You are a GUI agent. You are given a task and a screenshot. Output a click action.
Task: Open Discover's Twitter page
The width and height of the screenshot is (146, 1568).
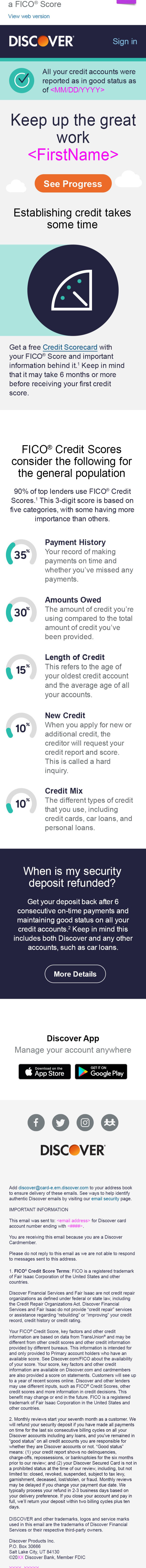pos(60,1122)
